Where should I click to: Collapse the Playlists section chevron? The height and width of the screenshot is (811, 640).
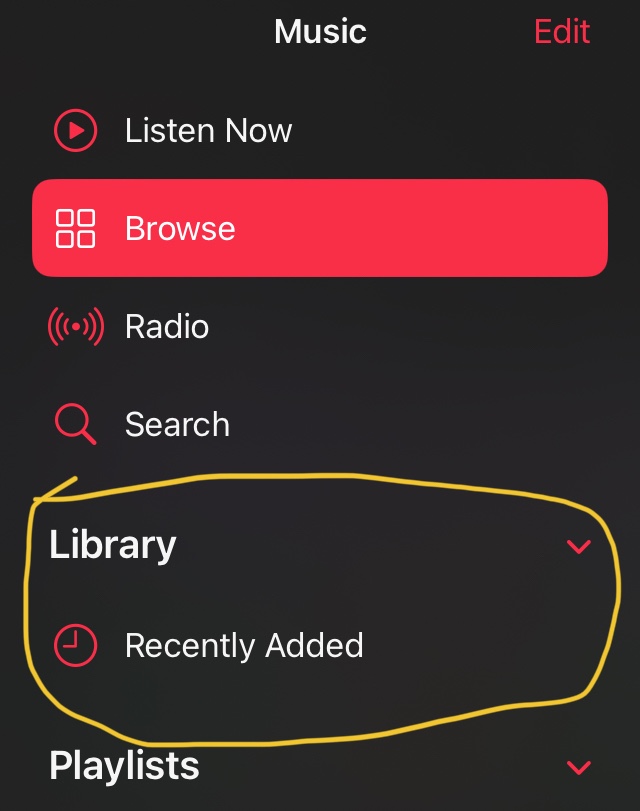[x=579, y=768]
